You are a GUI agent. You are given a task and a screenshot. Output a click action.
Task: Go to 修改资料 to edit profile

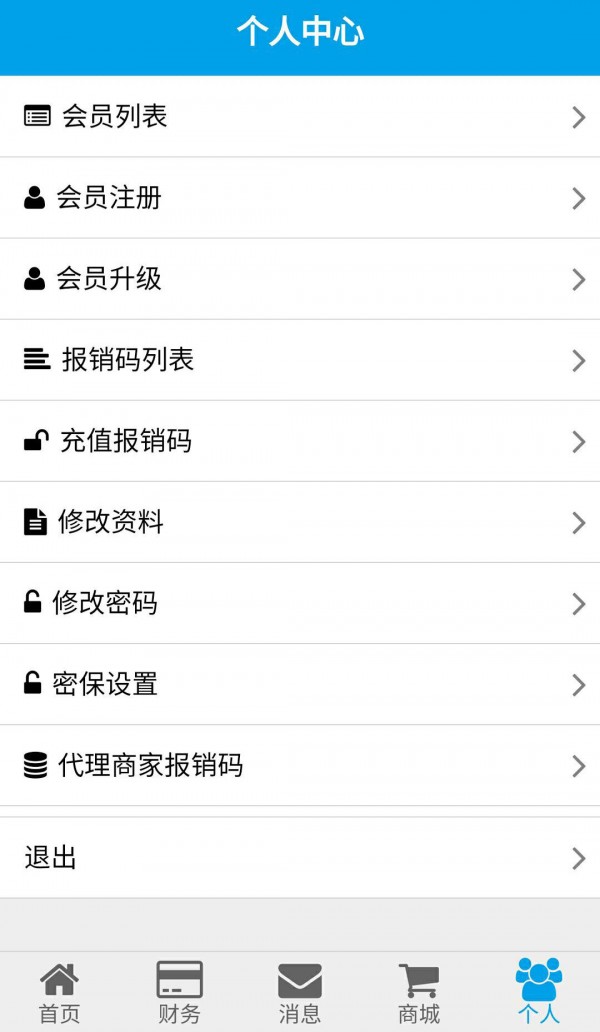[x=300, y=522]
